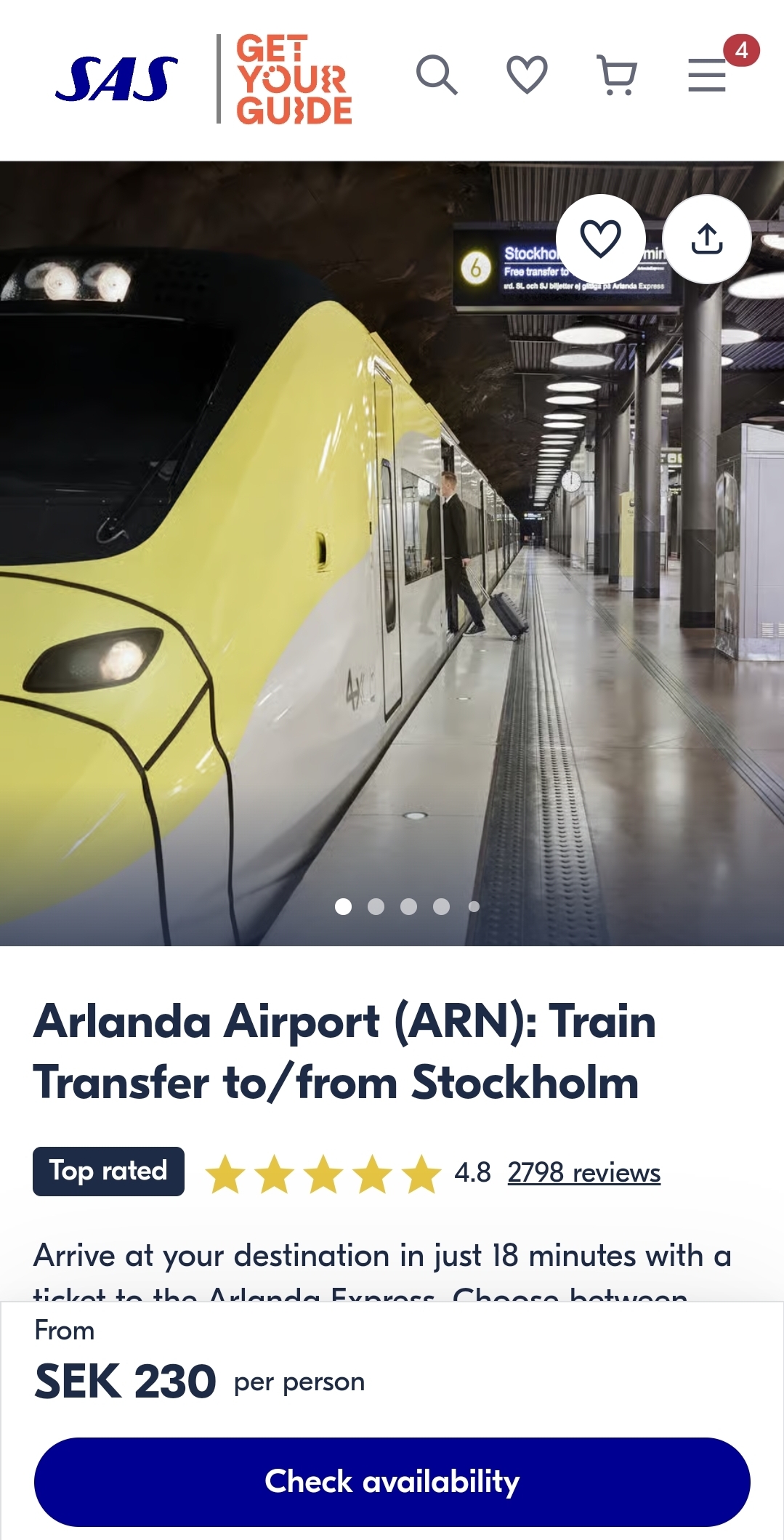Open the wishlist heart in the header
784x1540 pixels.
click(527, 75)
